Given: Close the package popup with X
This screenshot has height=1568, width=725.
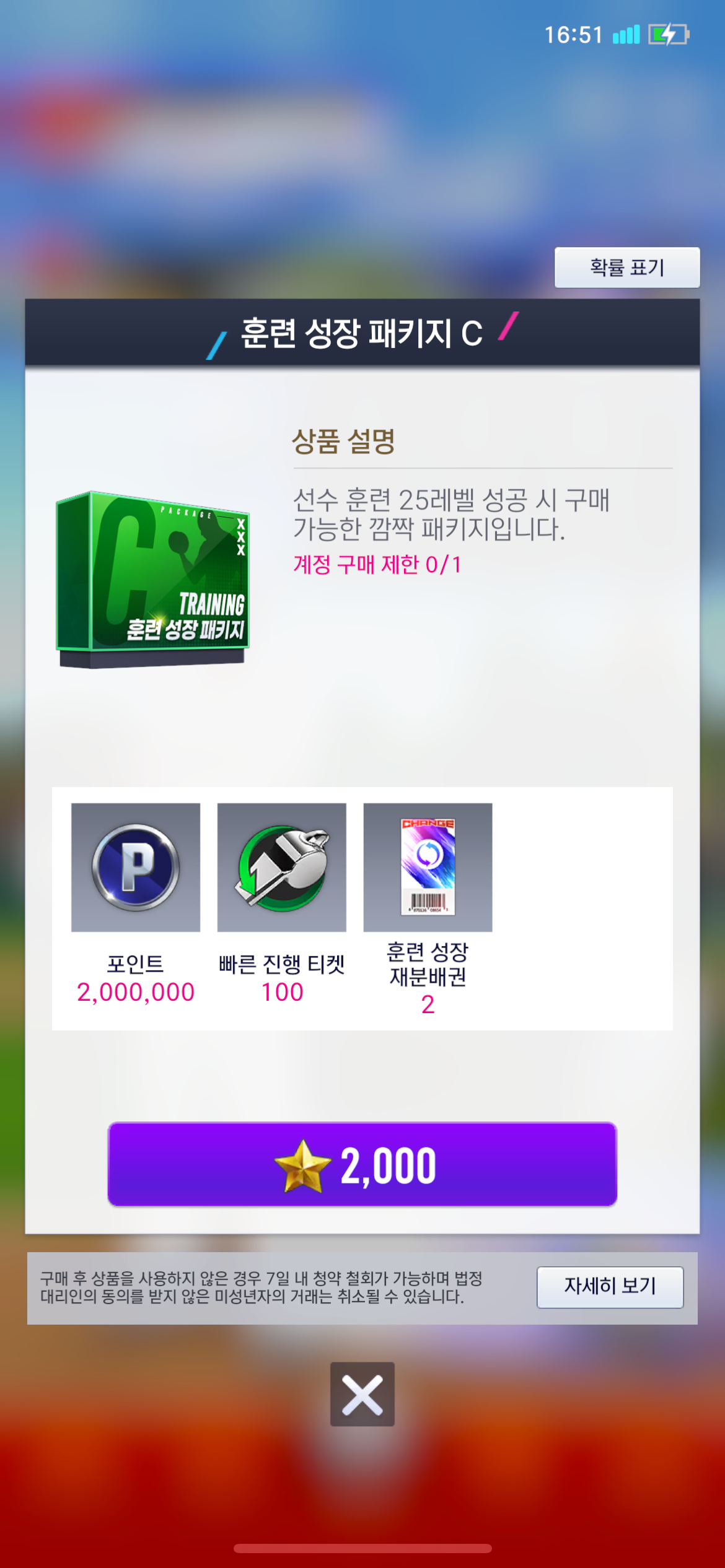Looking at the screenshot, I should (x=362, y=1394).
